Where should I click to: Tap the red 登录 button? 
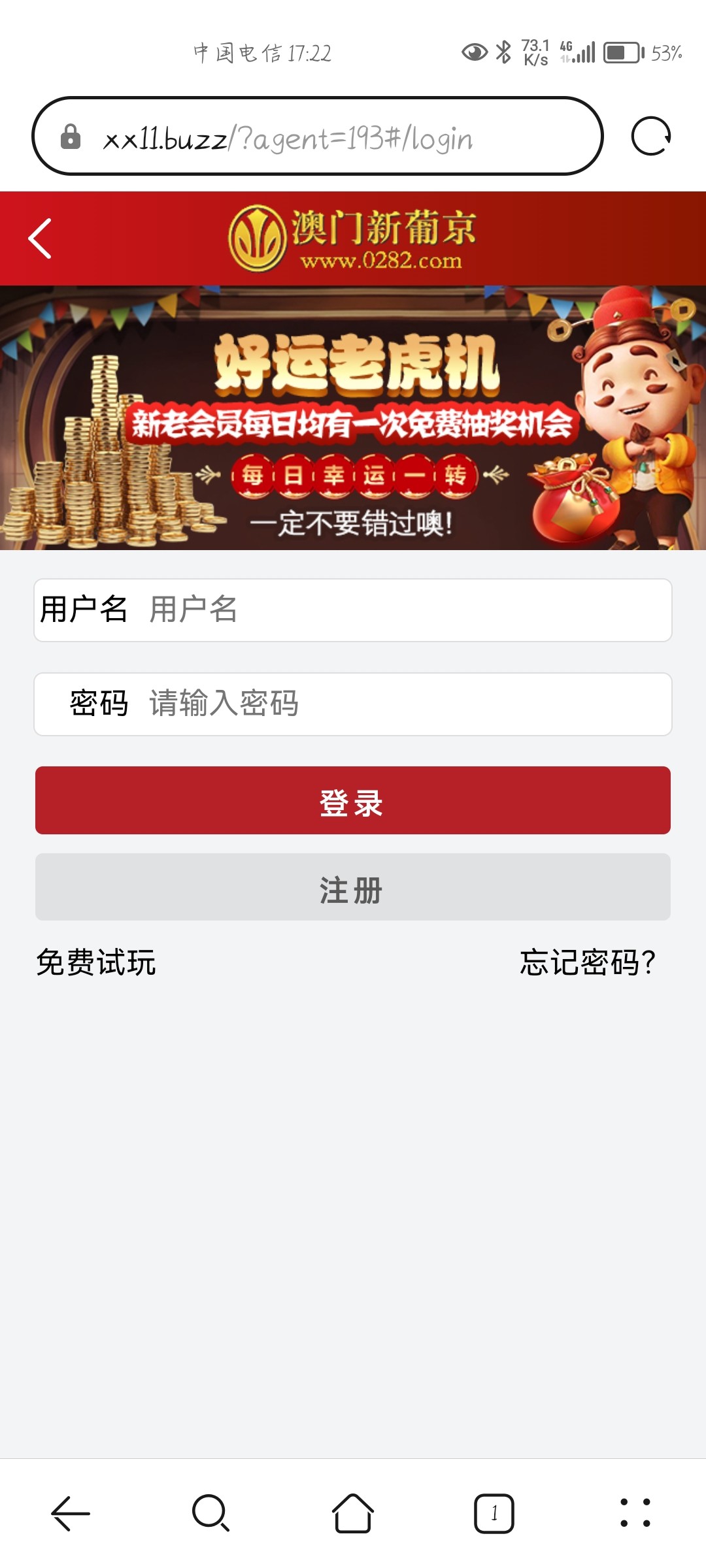353,800
